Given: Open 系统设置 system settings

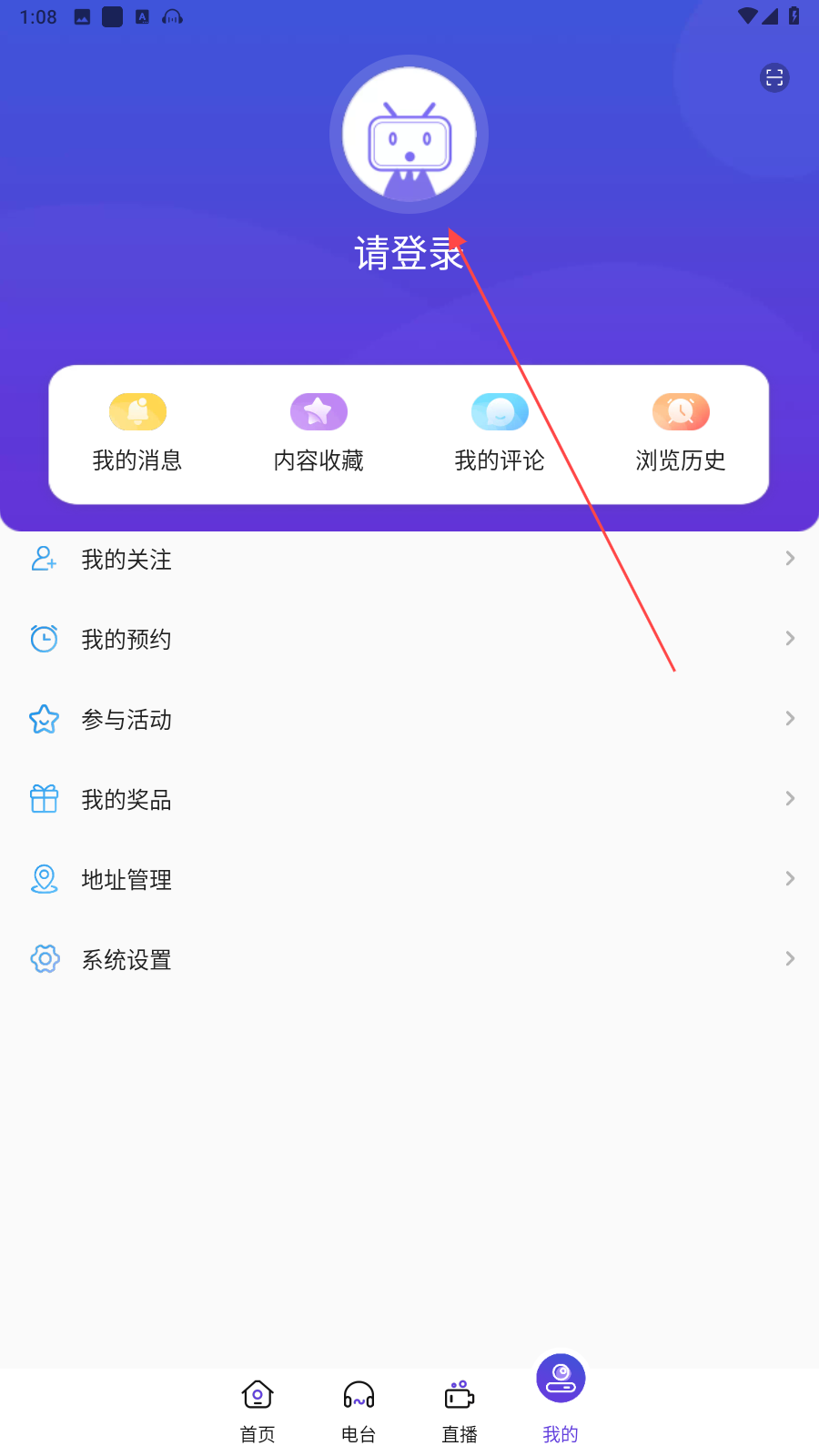Looking at the screenshot, I should click(x=409, y=959).
